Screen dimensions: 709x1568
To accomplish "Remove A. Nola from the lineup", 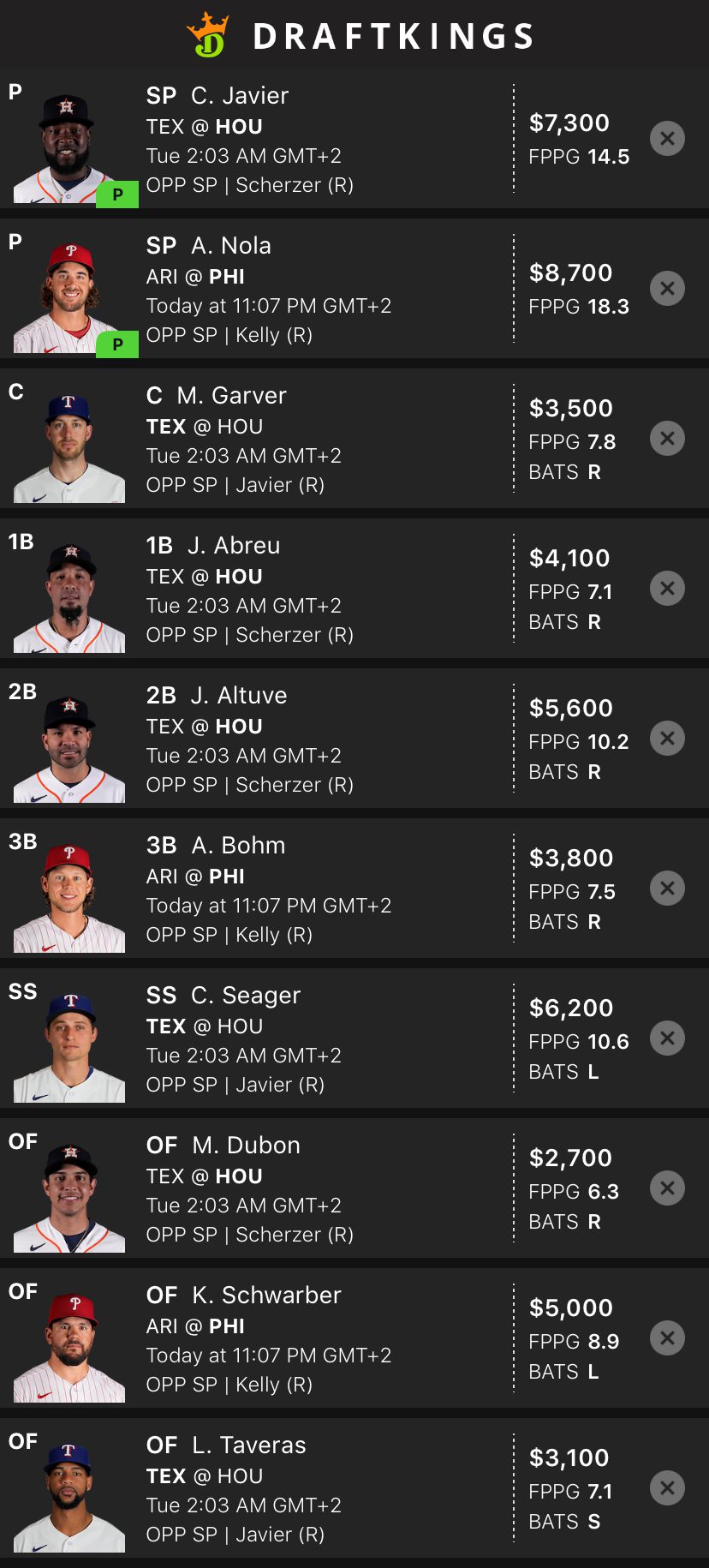I will [667, 289].
